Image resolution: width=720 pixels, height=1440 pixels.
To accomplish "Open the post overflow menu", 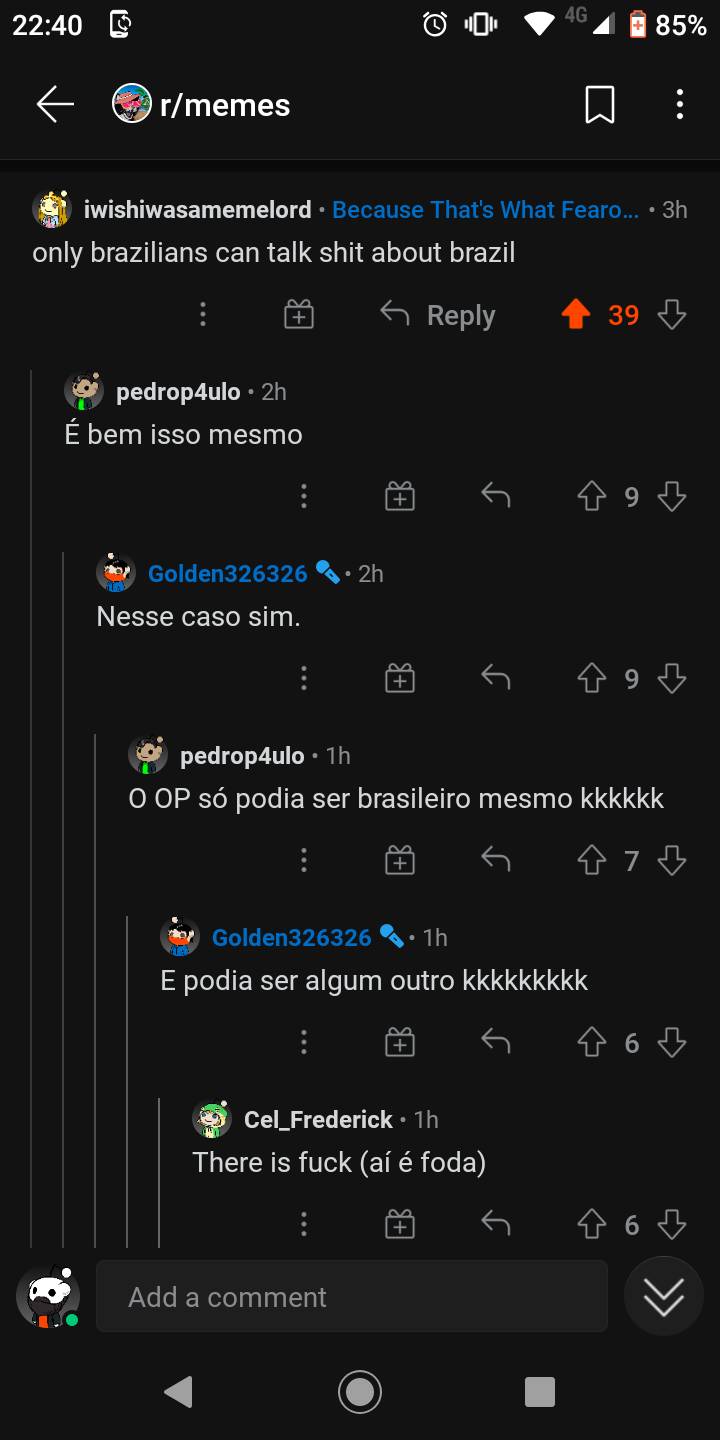I will coord(679,103).
